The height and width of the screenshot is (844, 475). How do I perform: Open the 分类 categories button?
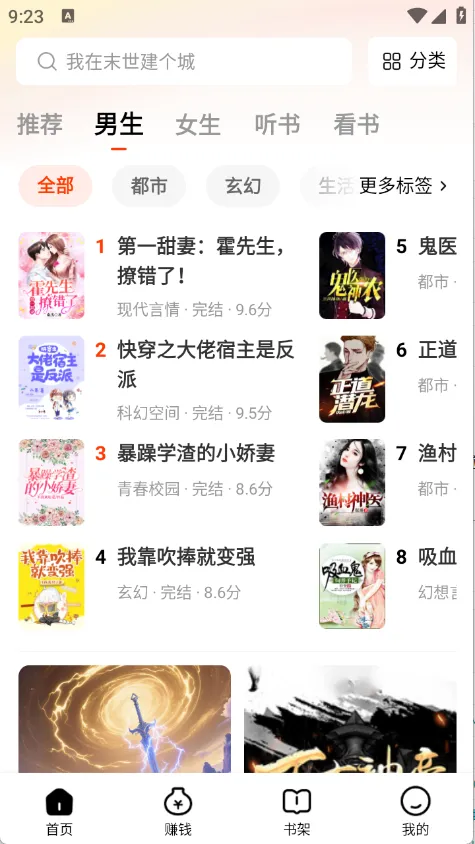pyautogui.click(x=413, y=61)
